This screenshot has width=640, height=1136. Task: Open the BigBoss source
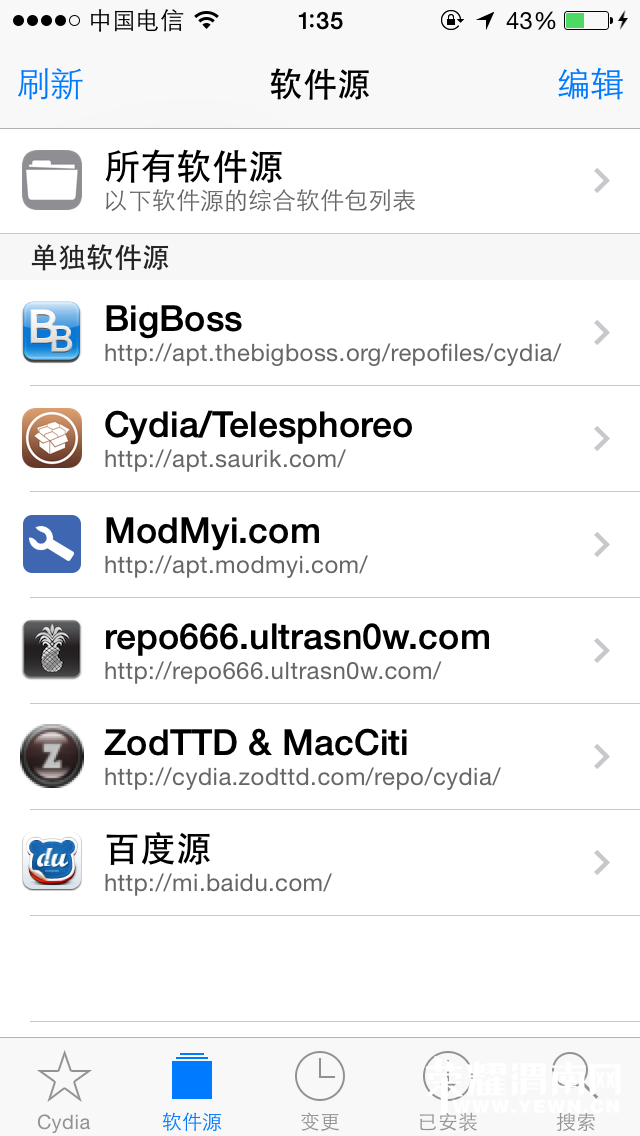click(x=320, y=332)
